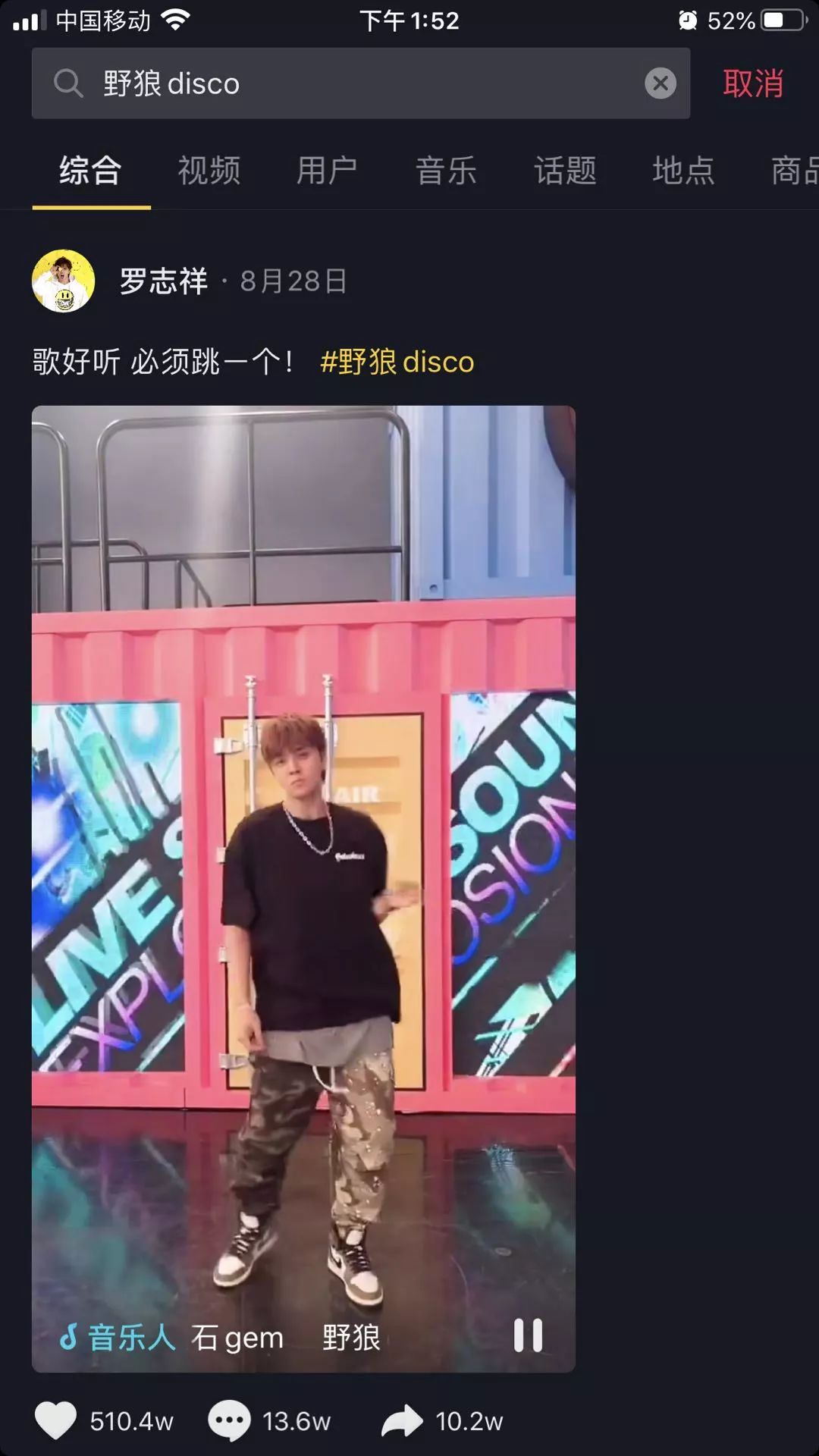
Task: Cancel search with 取消
Action: point(752,83)
